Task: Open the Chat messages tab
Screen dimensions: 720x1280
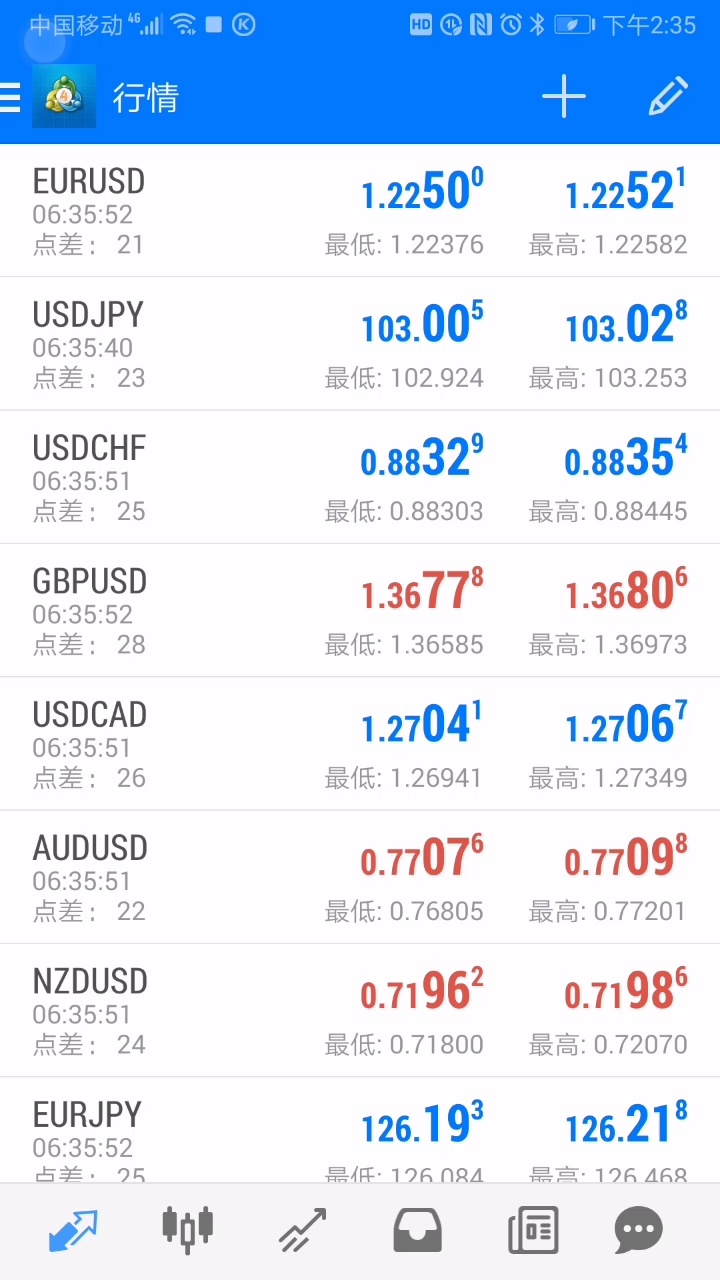Action: coord(638,1230)
